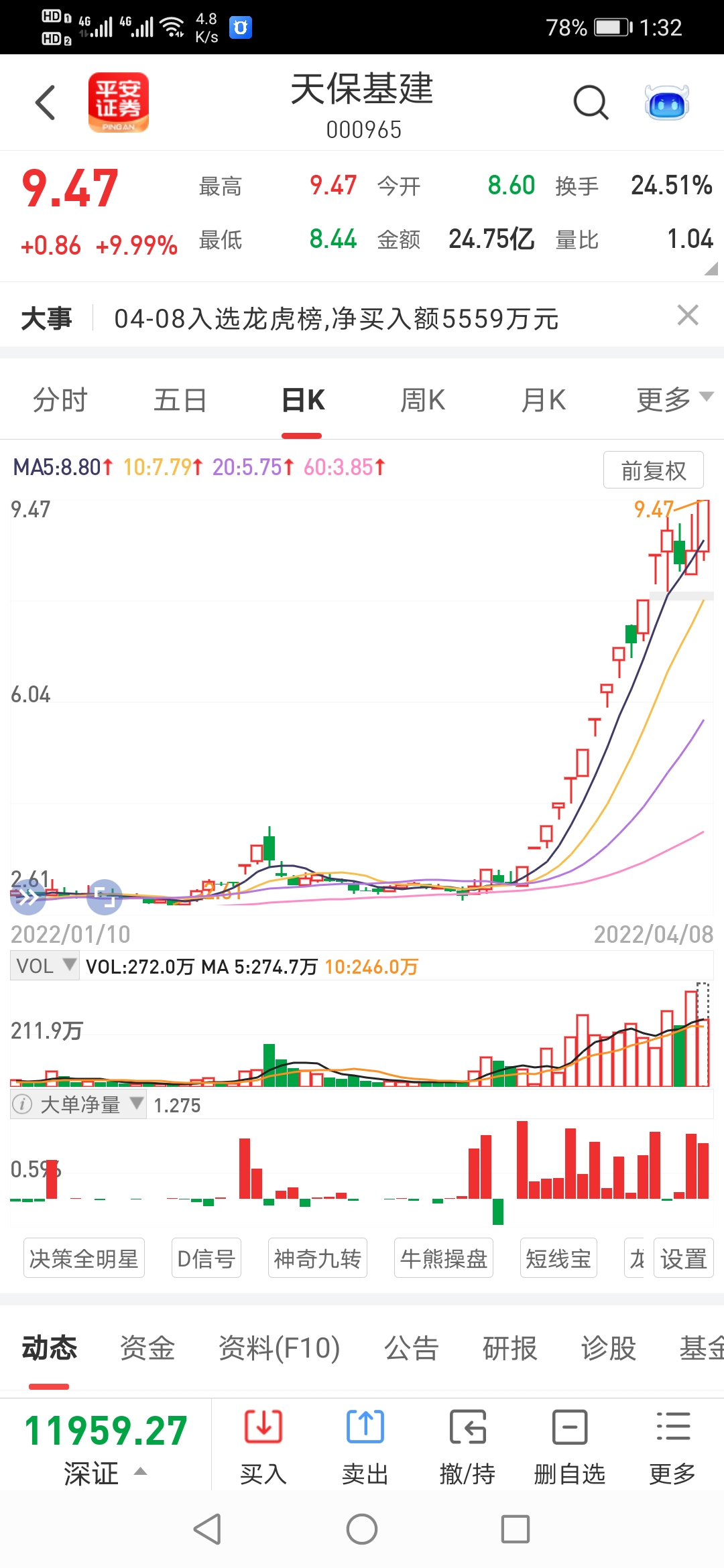Select the 周K chart tab
This screenshot has height=1568, width=724.
(x=422, y=401)
